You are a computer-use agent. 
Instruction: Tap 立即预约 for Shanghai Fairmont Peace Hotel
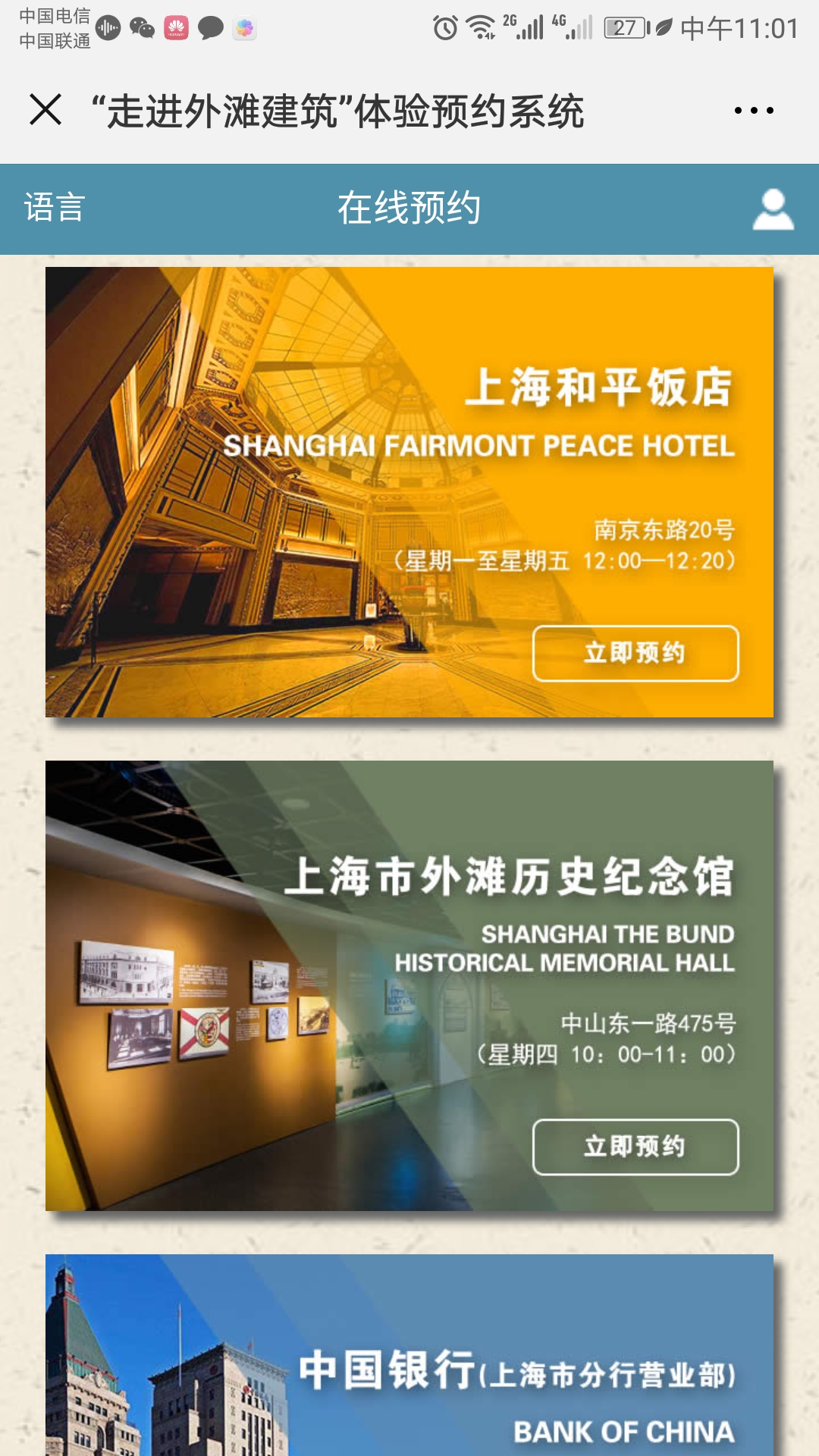point(635,653)
